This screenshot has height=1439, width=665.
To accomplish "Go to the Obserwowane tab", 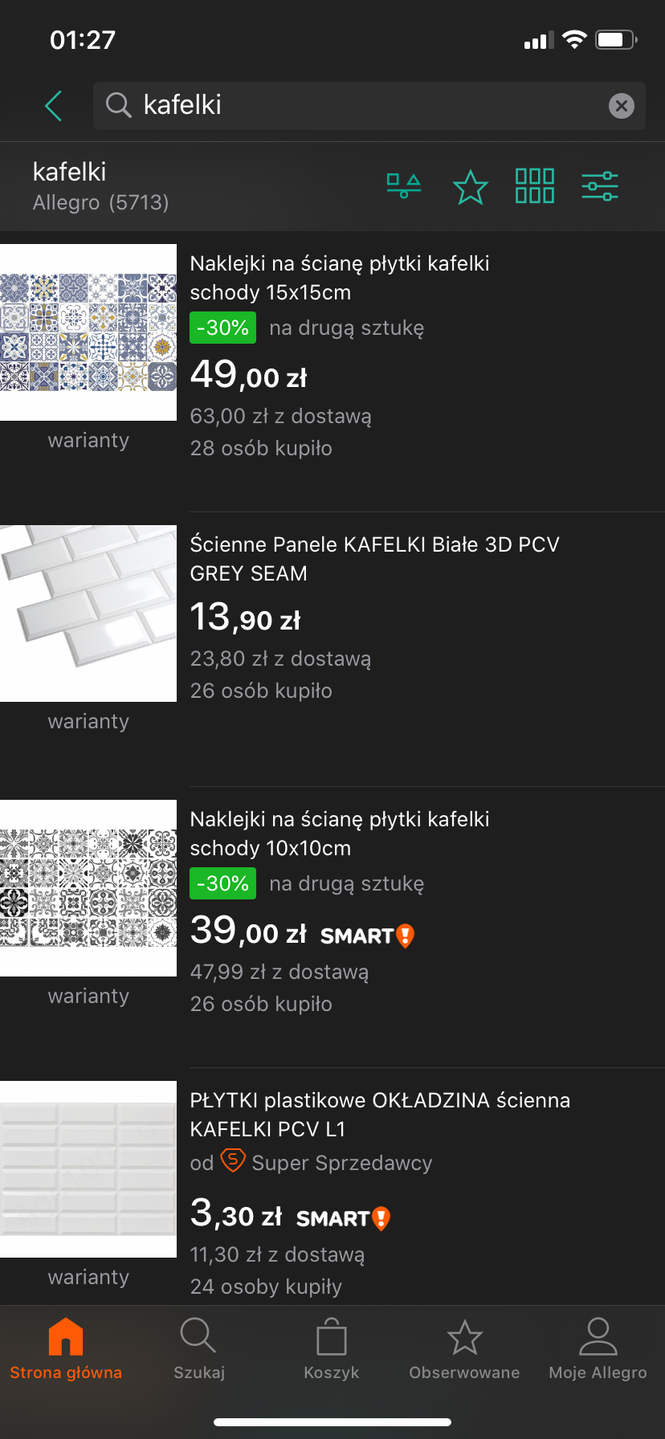I will coord(464,1348).
